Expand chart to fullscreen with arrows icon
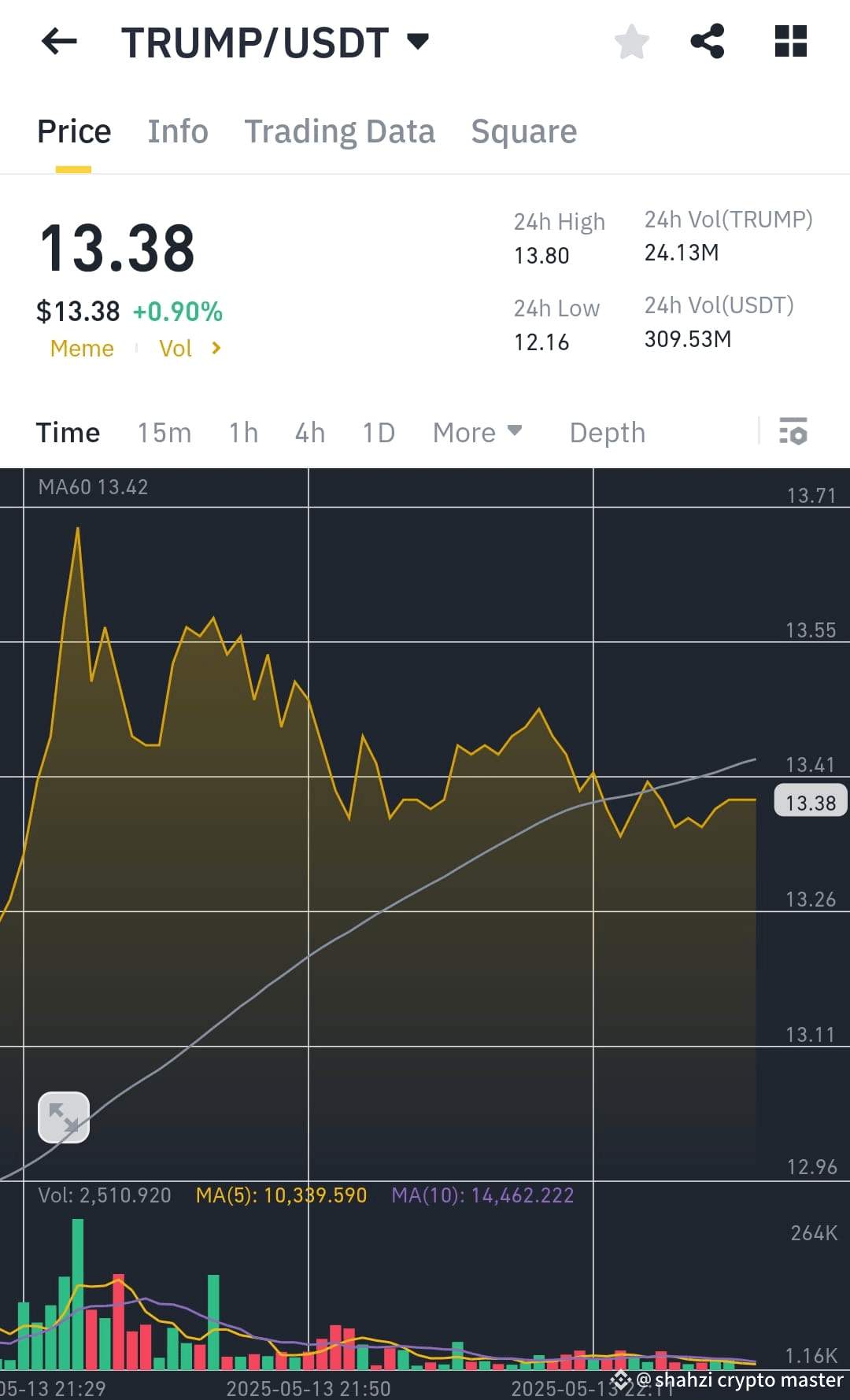 [64, 1117]
